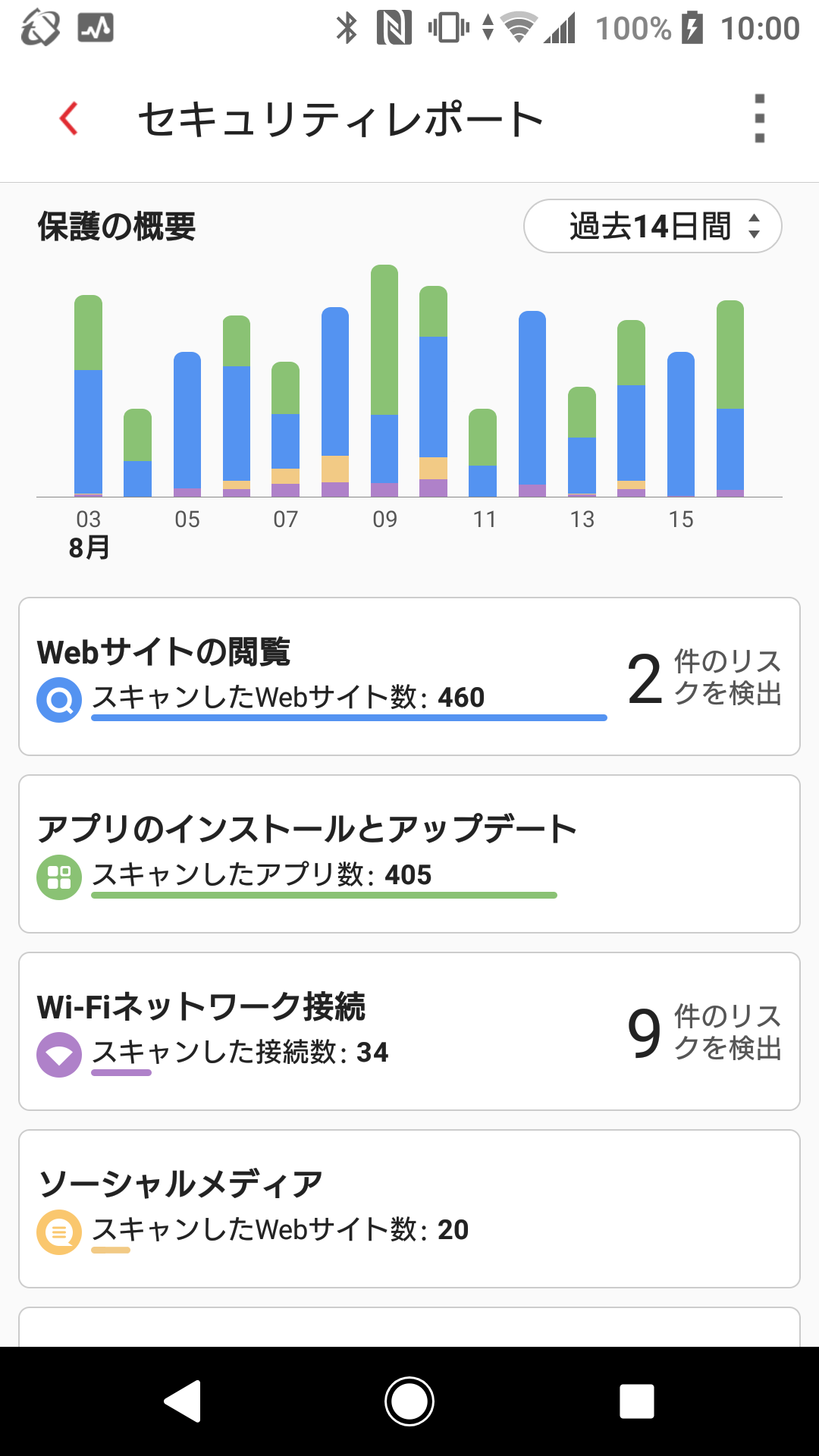The width and height of the screenshot is (819, 1456).
Task: Open the Webサイトの閲覧 card
Action: click(409, 676)
